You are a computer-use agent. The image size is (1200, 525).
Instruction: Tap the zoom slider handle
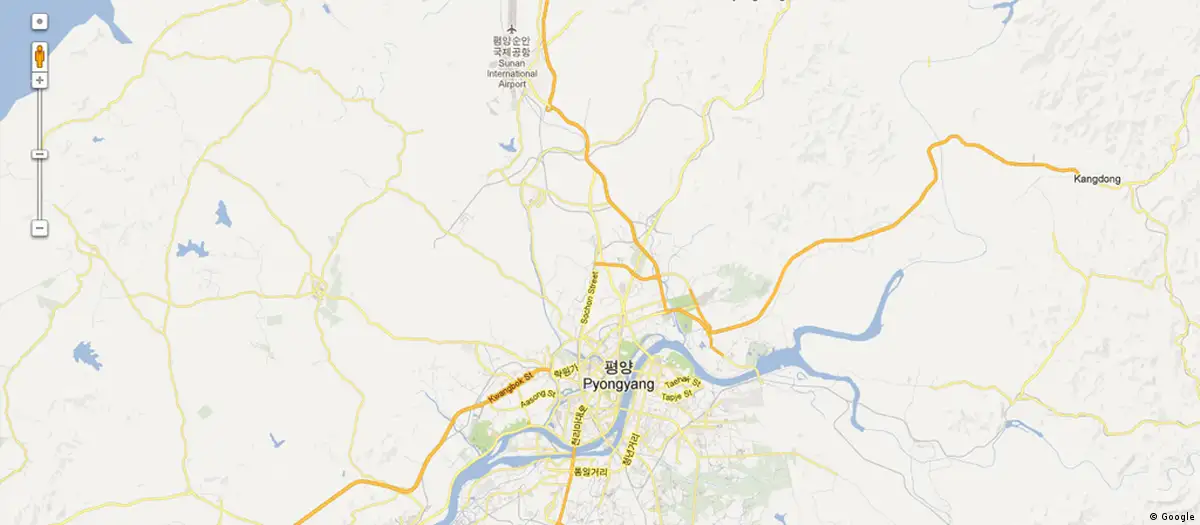point(40,154)
